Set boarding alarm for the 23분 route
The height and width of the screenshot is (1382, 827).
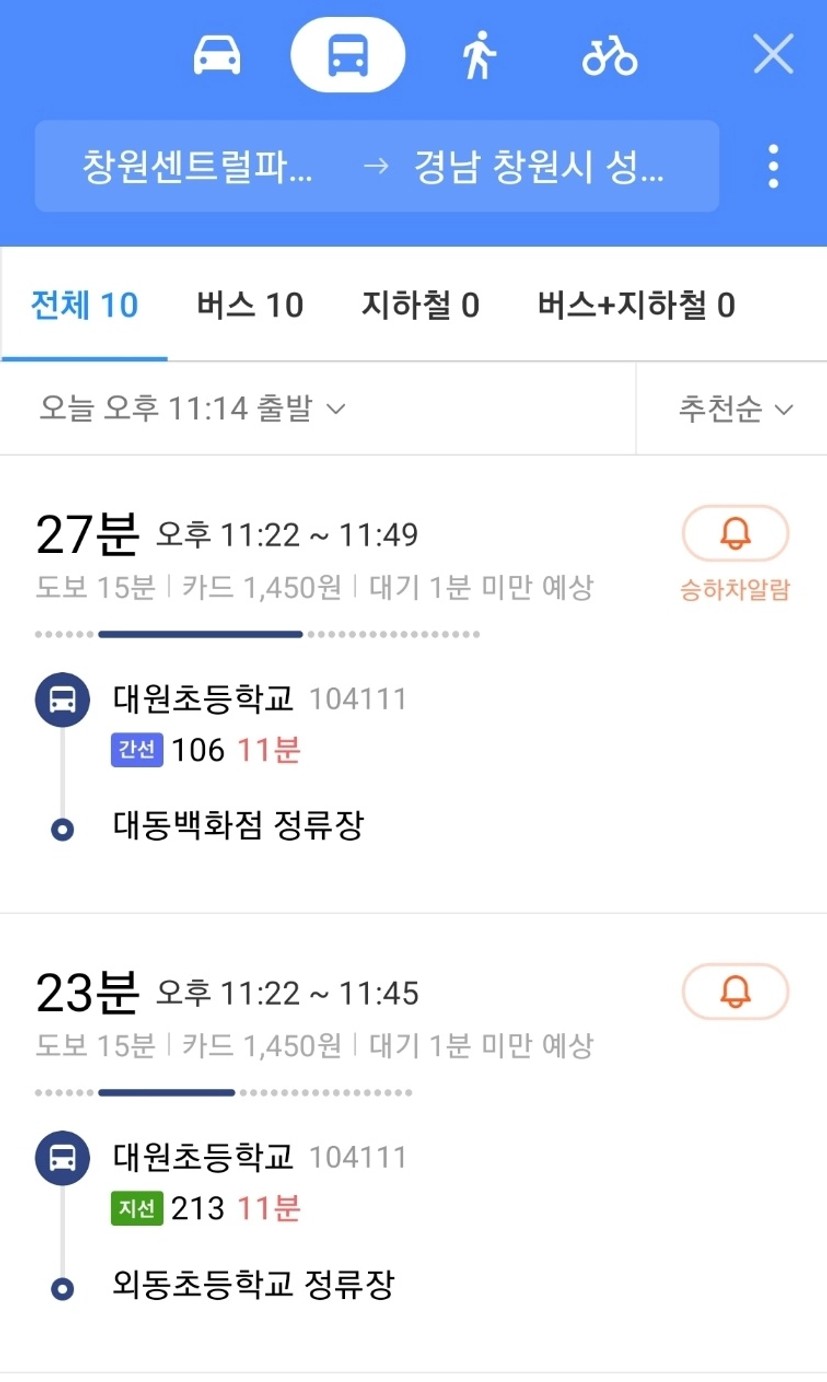pos(736,991)
